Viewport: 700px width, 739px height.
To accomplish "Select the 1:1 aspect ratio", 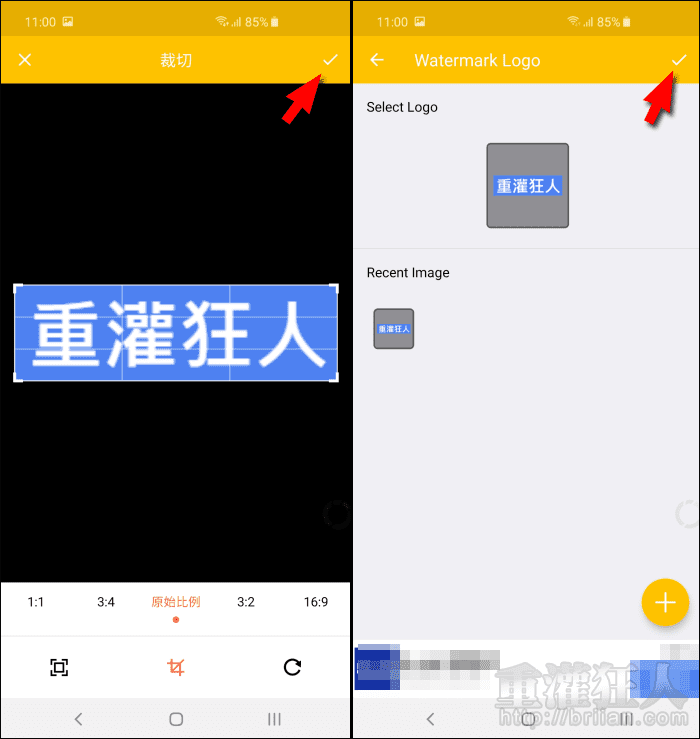I will point(36,602).
